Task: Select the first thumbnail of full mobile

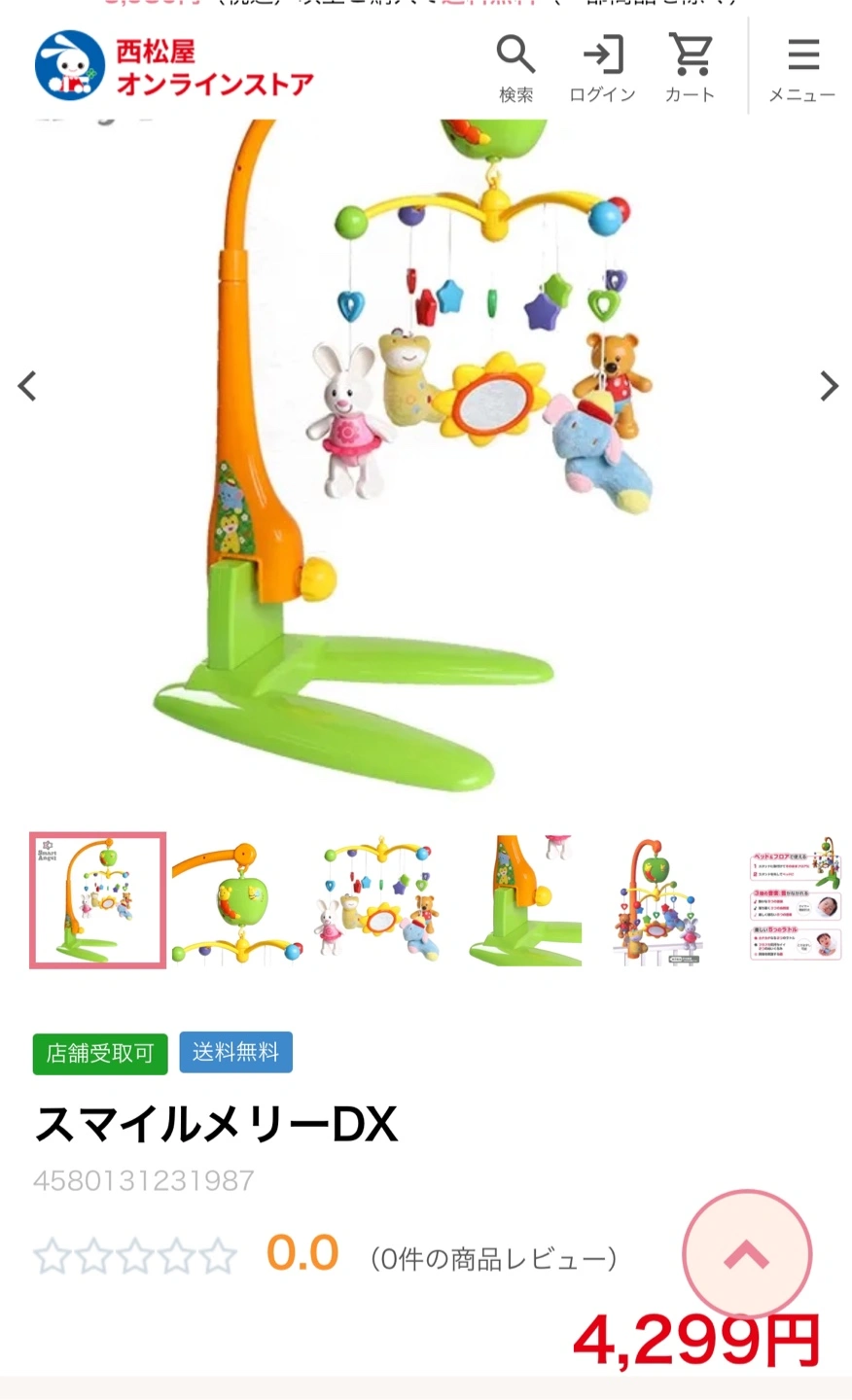Action: (97, 900)
